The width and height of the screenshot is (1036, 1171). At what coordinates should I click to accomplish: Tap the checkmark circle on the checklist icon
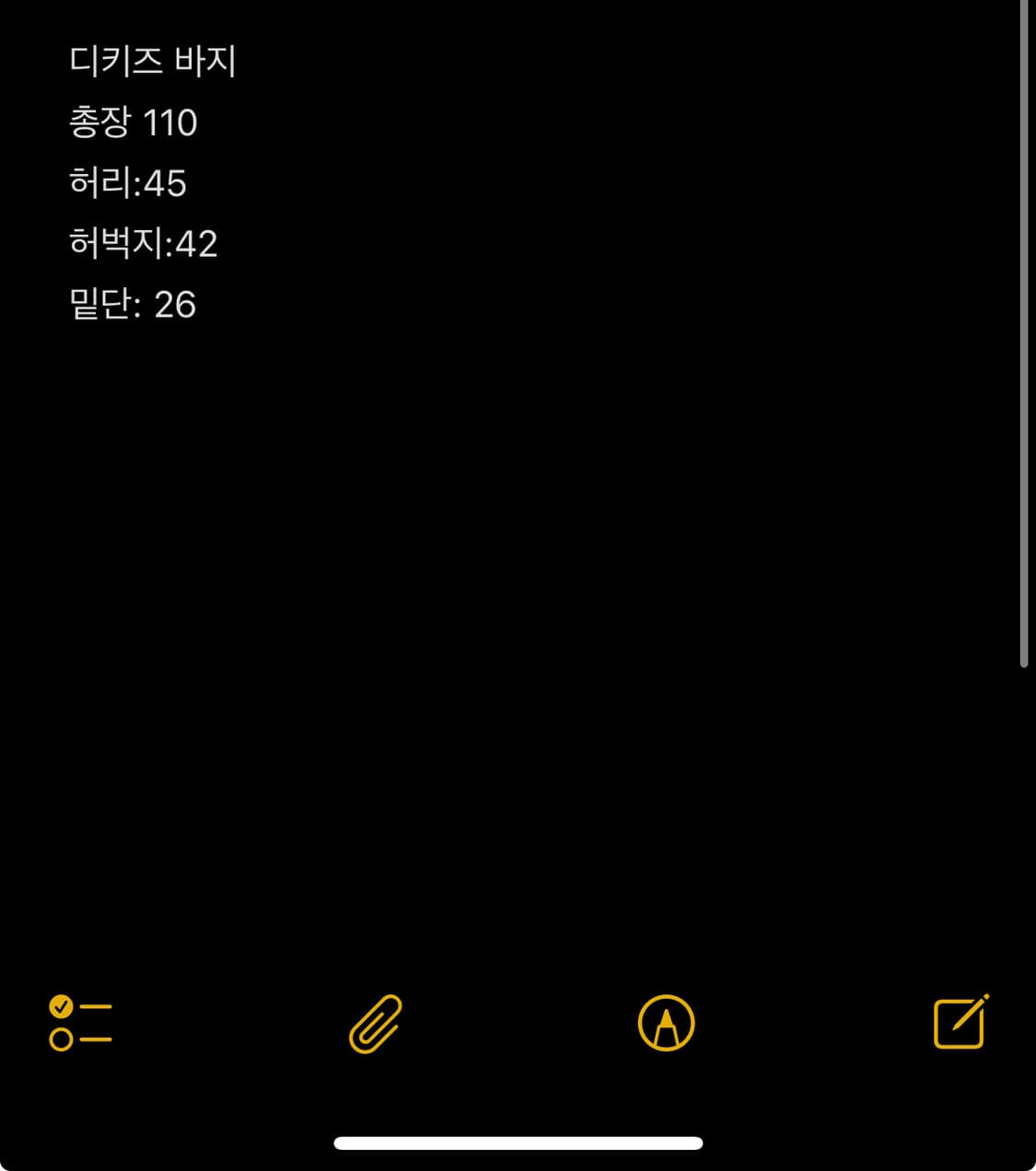tap(61, 1007)
